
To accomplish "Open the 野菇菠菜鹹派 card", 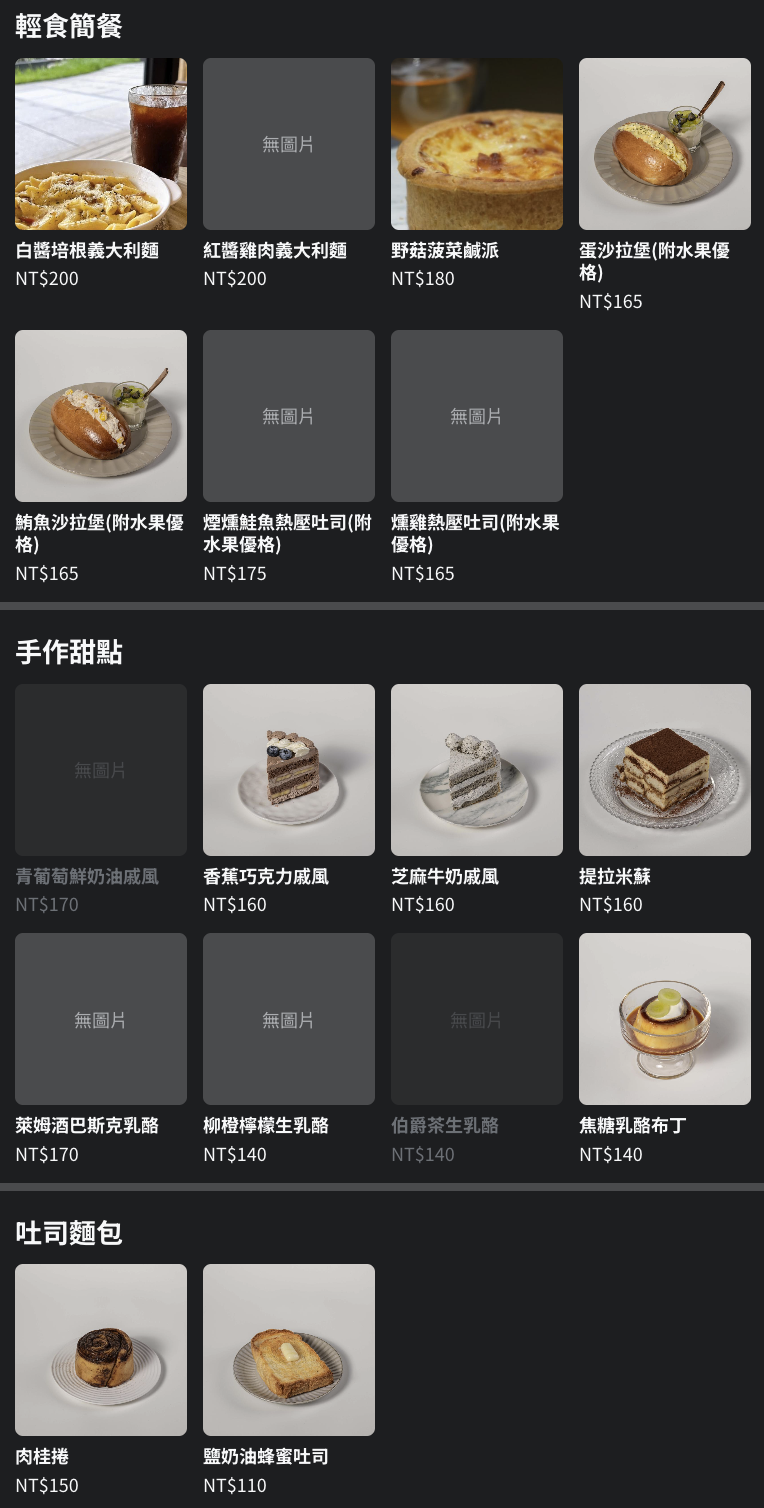I will [x=477, y=144].
